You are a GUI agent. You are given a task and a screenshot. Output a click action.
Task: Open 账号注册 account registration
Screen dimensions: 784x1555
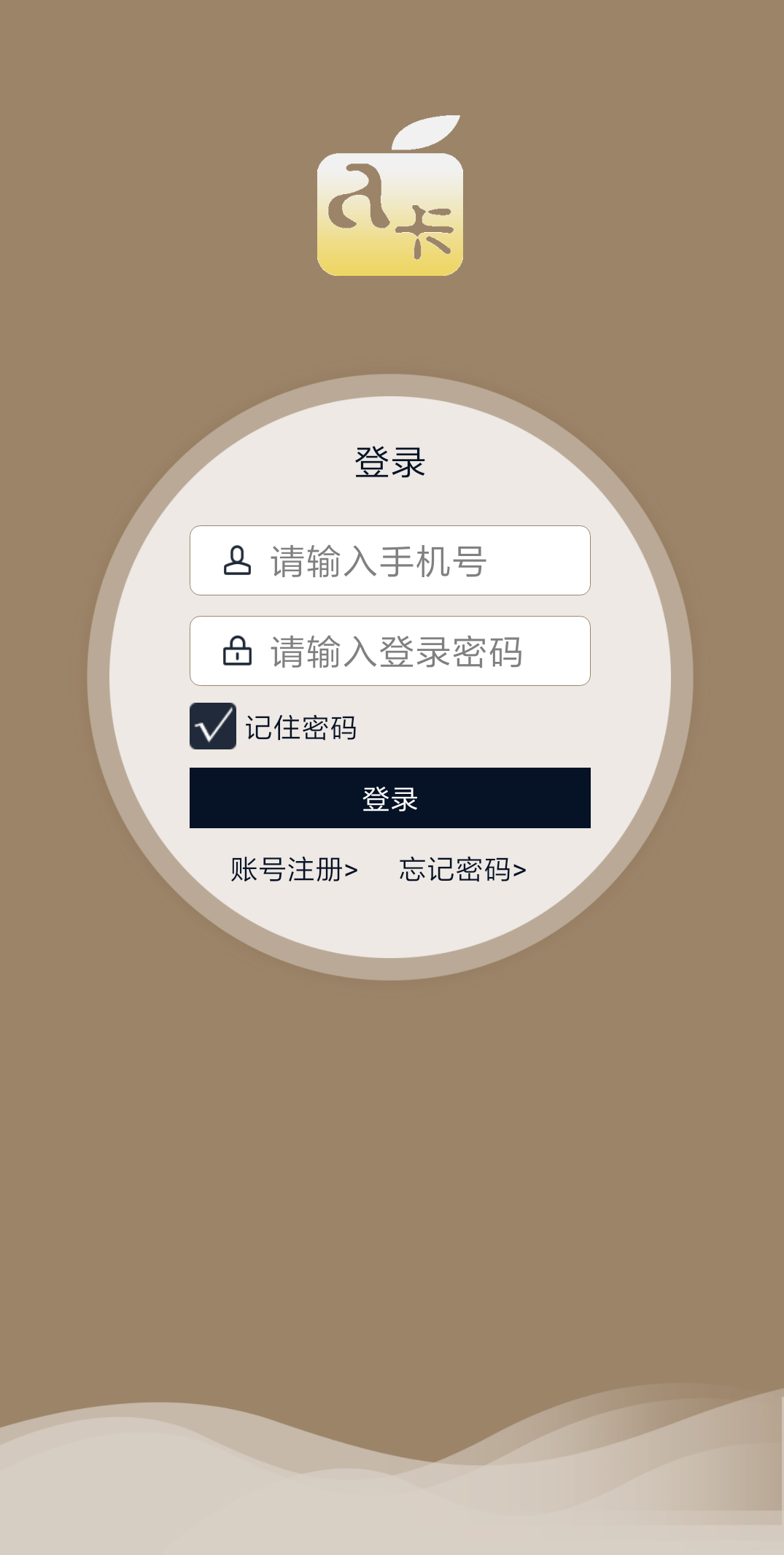[x=294, y=870]
